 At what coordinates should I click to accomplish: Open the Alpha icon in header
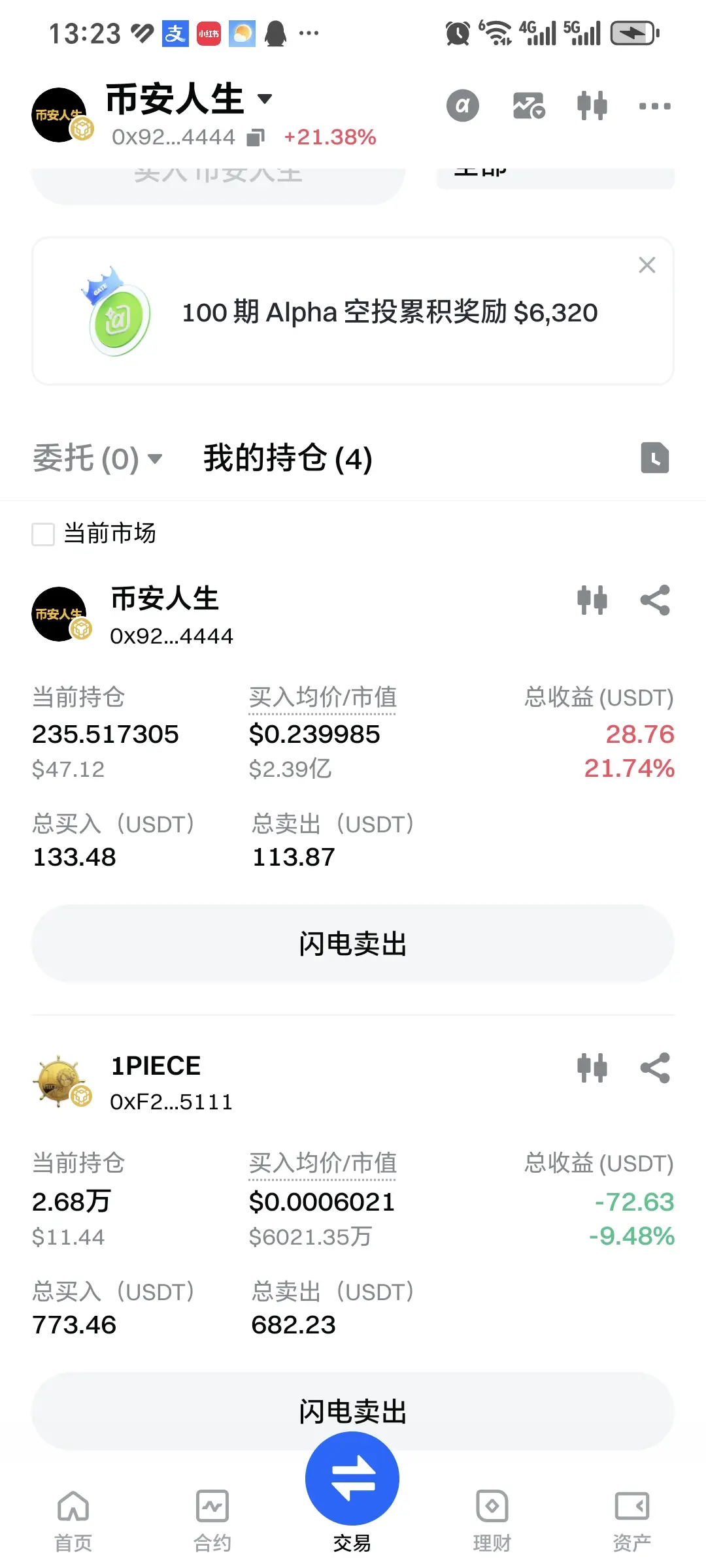[463, 105]
